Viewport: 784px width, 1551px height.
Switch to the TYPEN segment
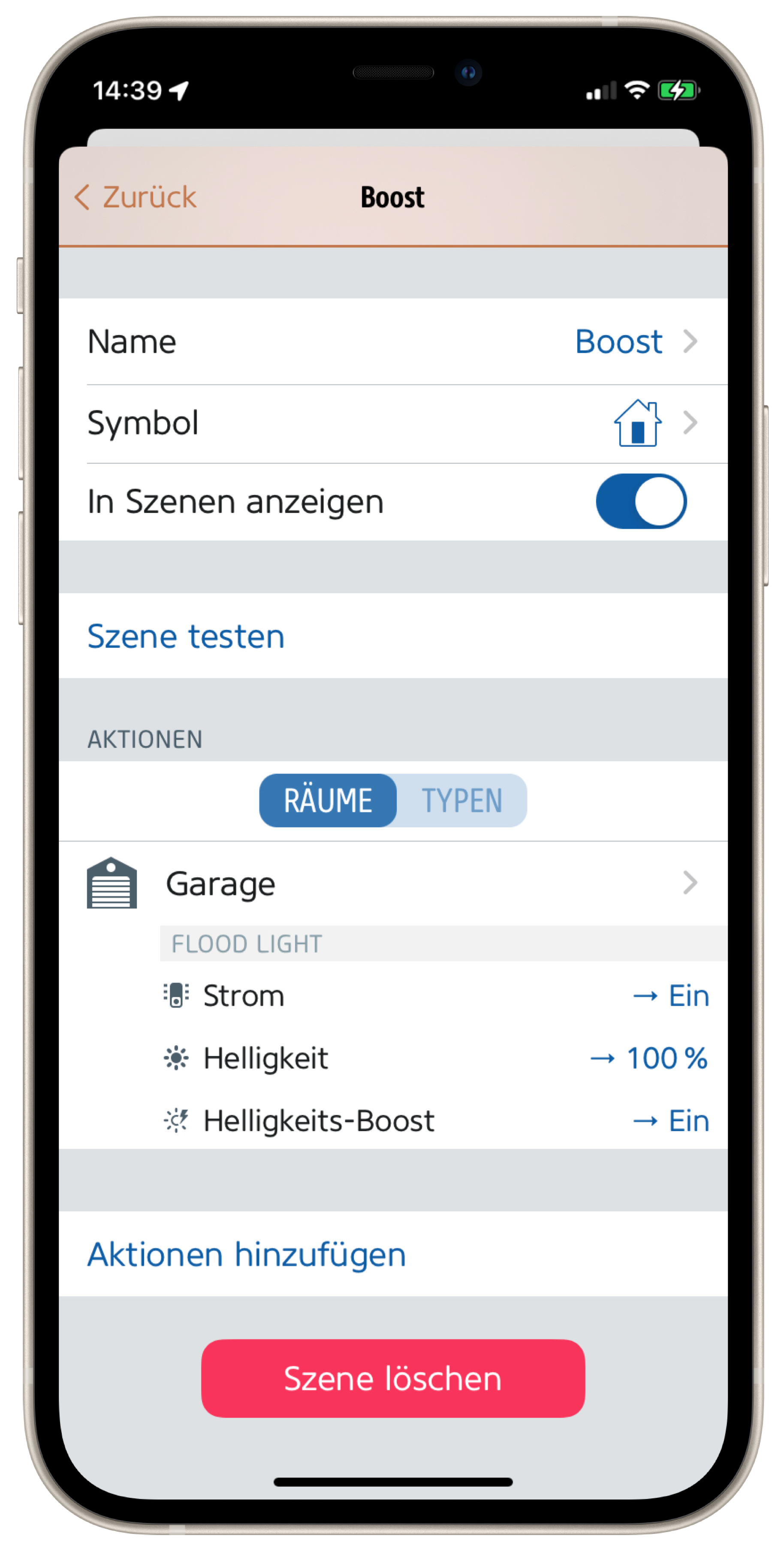click(461, 800)
